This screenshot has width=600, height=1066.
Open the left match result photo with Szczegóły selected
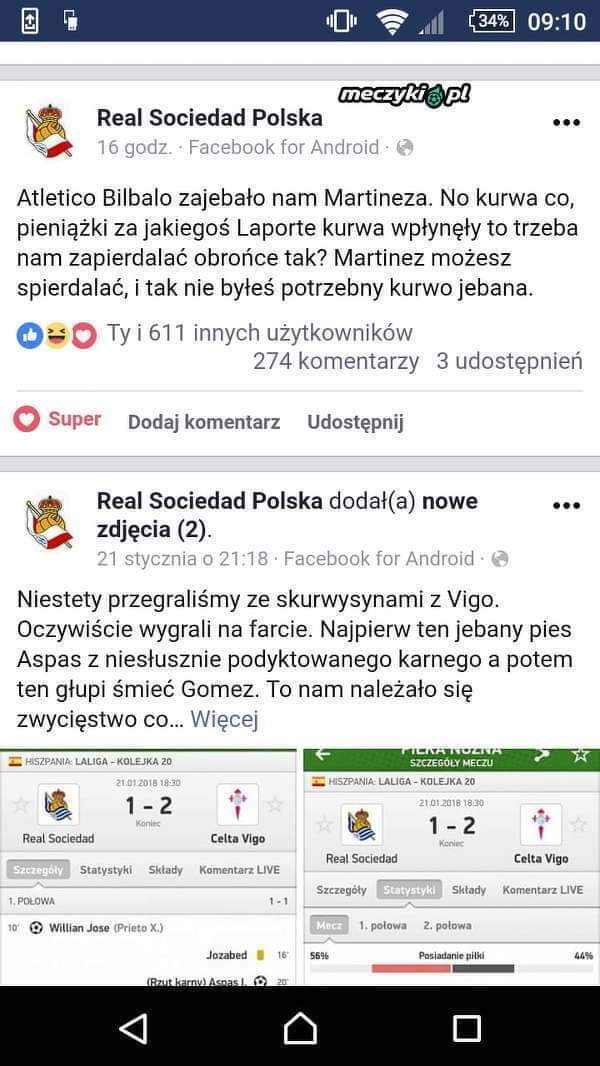point(149,865)
